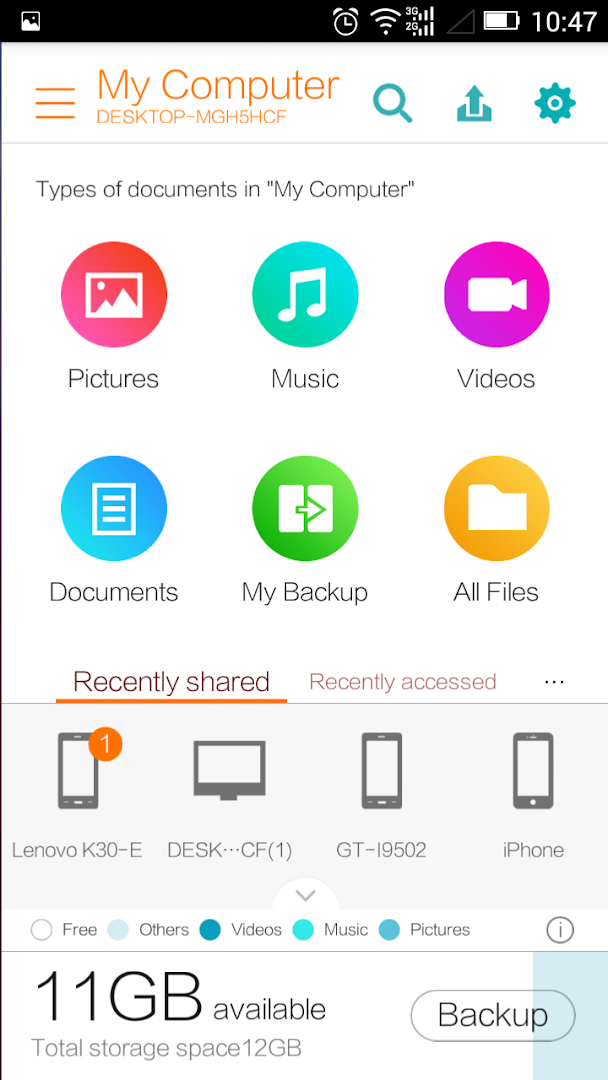Show more tabs via the ellipsis
Screen dimensions: 608x1080
click(554, 682)
